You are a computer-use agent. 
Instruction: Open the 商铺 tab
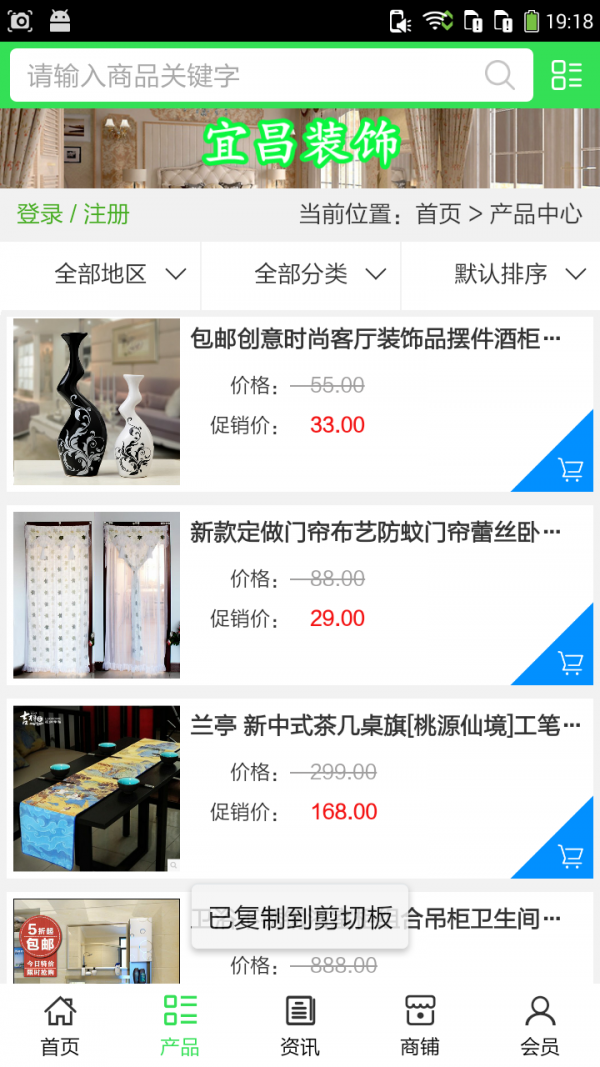coord(420,1025)
